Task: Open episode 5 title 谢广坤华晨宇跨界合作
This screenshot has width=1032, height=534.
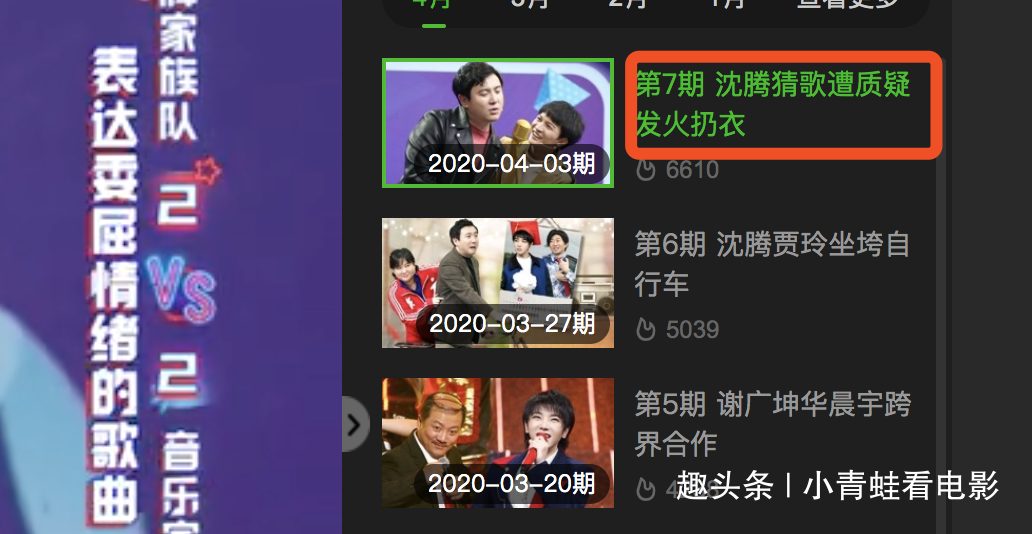Action: [772, 423]
